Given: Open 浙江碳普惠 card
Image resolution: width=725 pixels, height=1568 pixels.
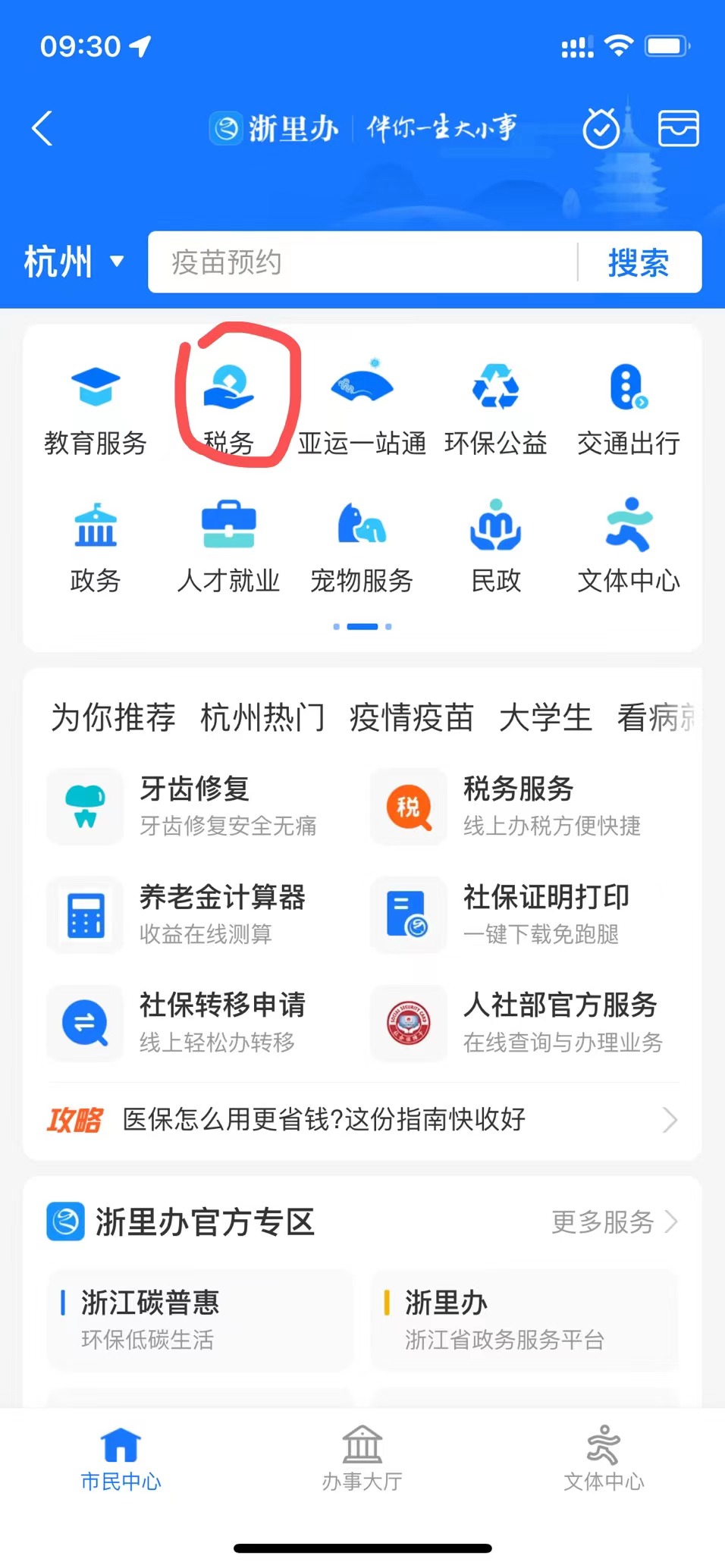Looking at the screenshot, I should pyautogui.click(x=200, y=1319).
